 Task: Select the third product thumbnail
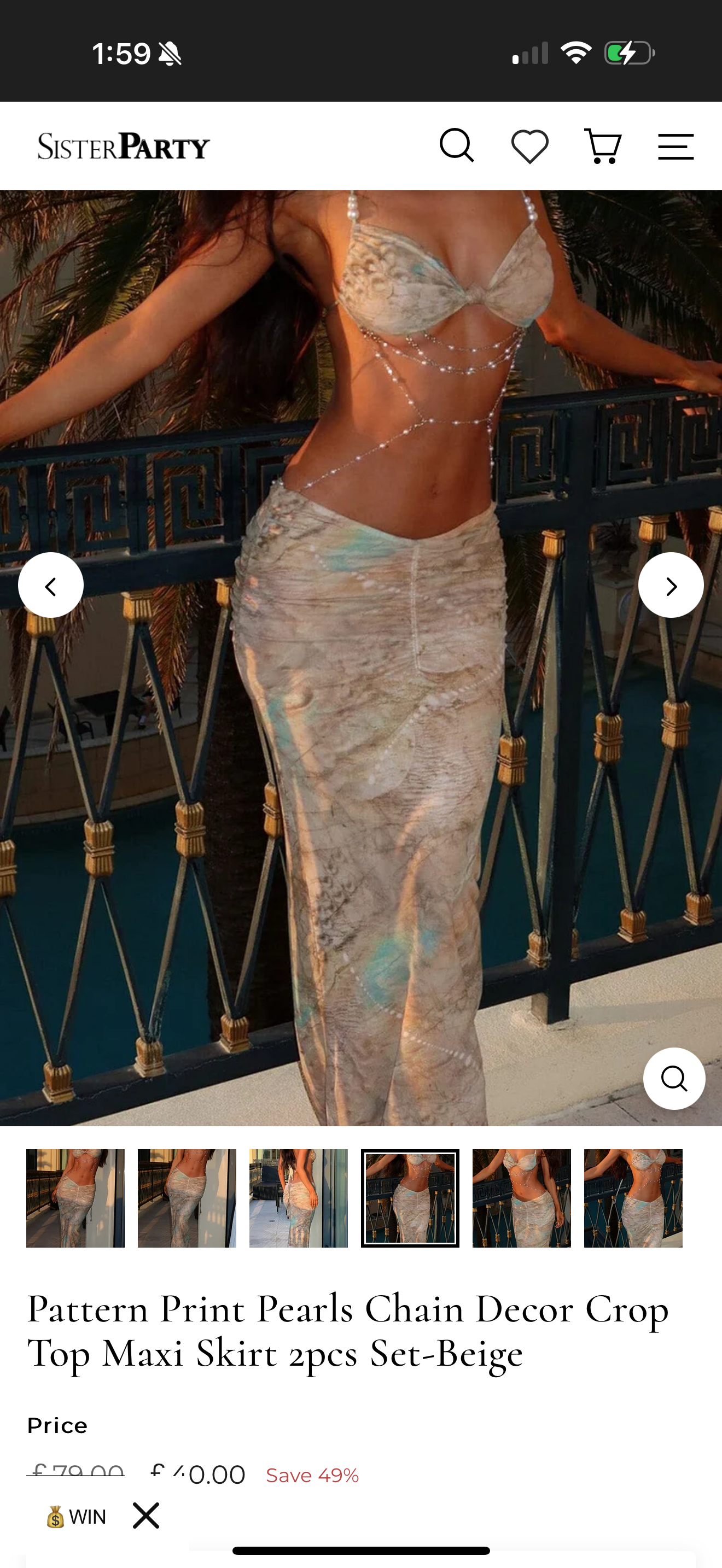[x=298, y=1198]
